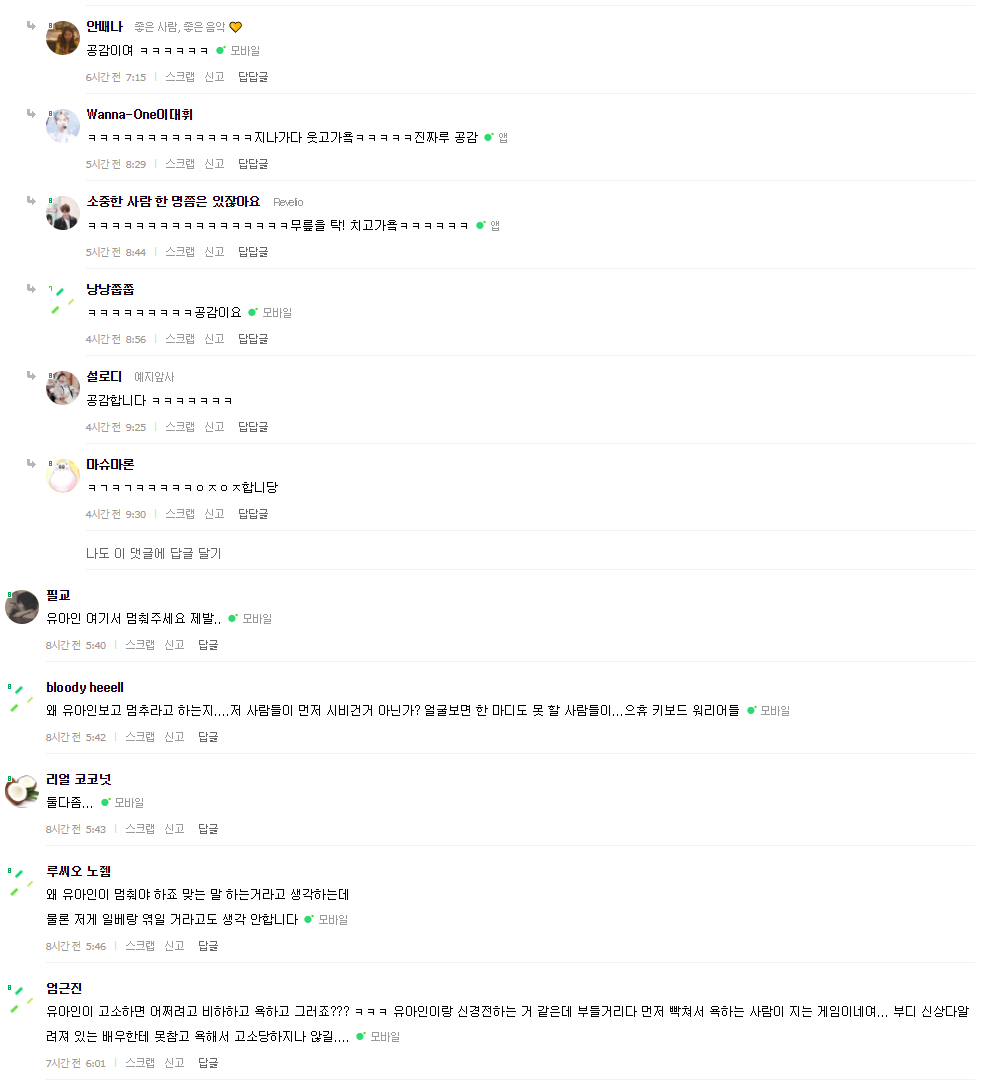Open 소중한 사람 한 명쯤은 있잖아요 profile

click(173, 202)
